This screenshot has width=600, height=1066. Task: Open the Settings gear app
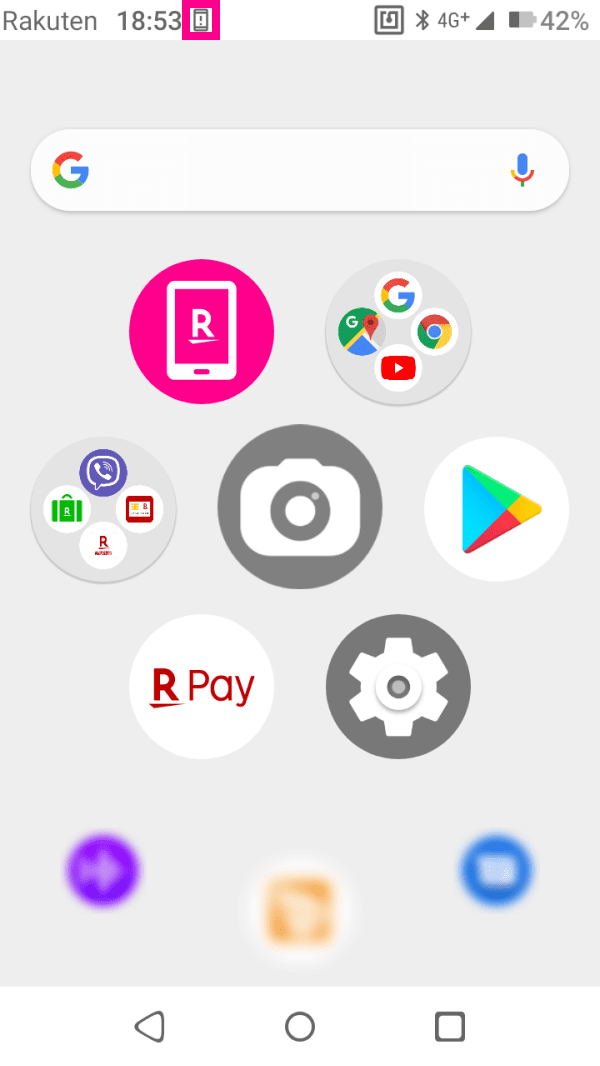coord(398,687)
